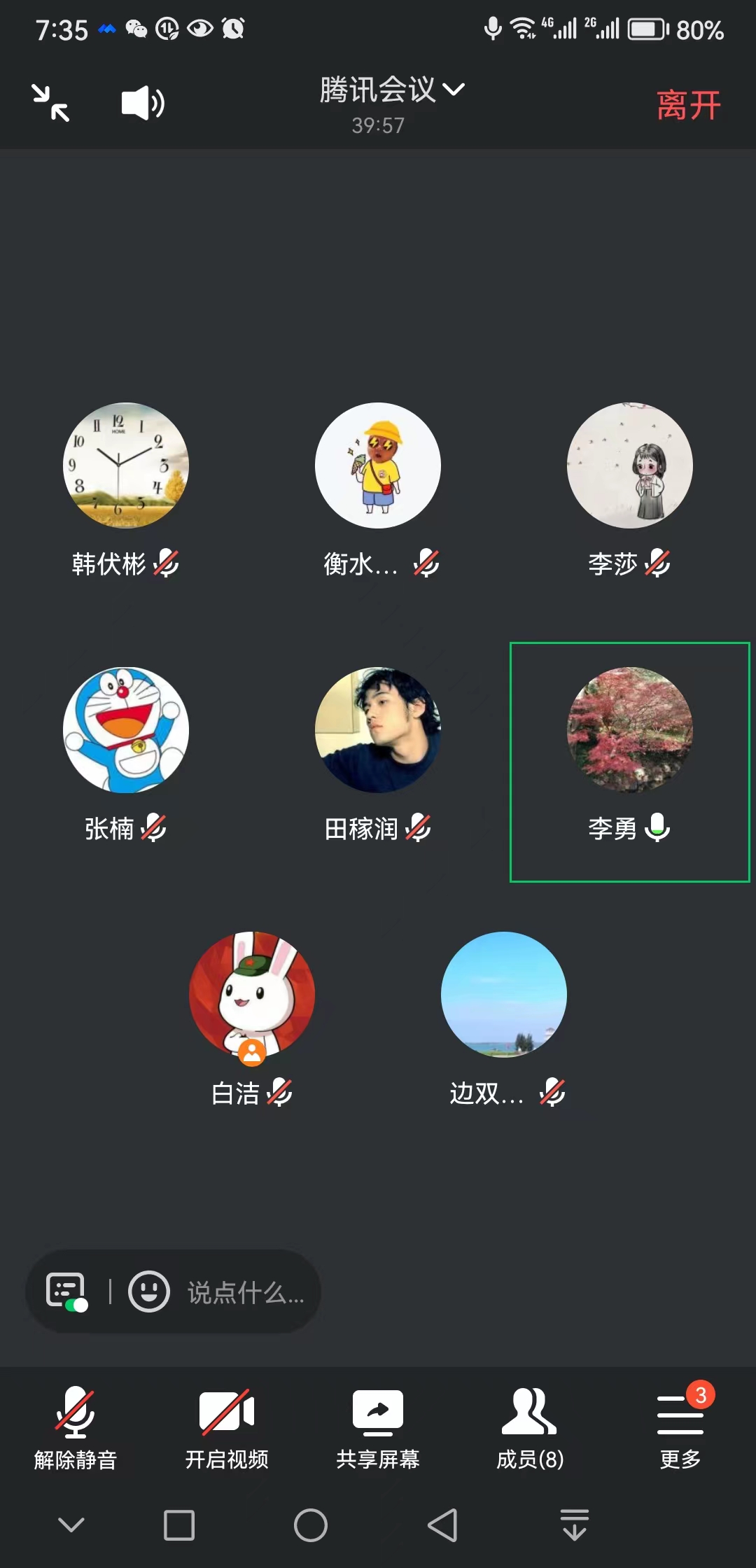Open the emoji picker in chat bar
The height and width of the screenshot is (1568, 756).
(149, 1291)
